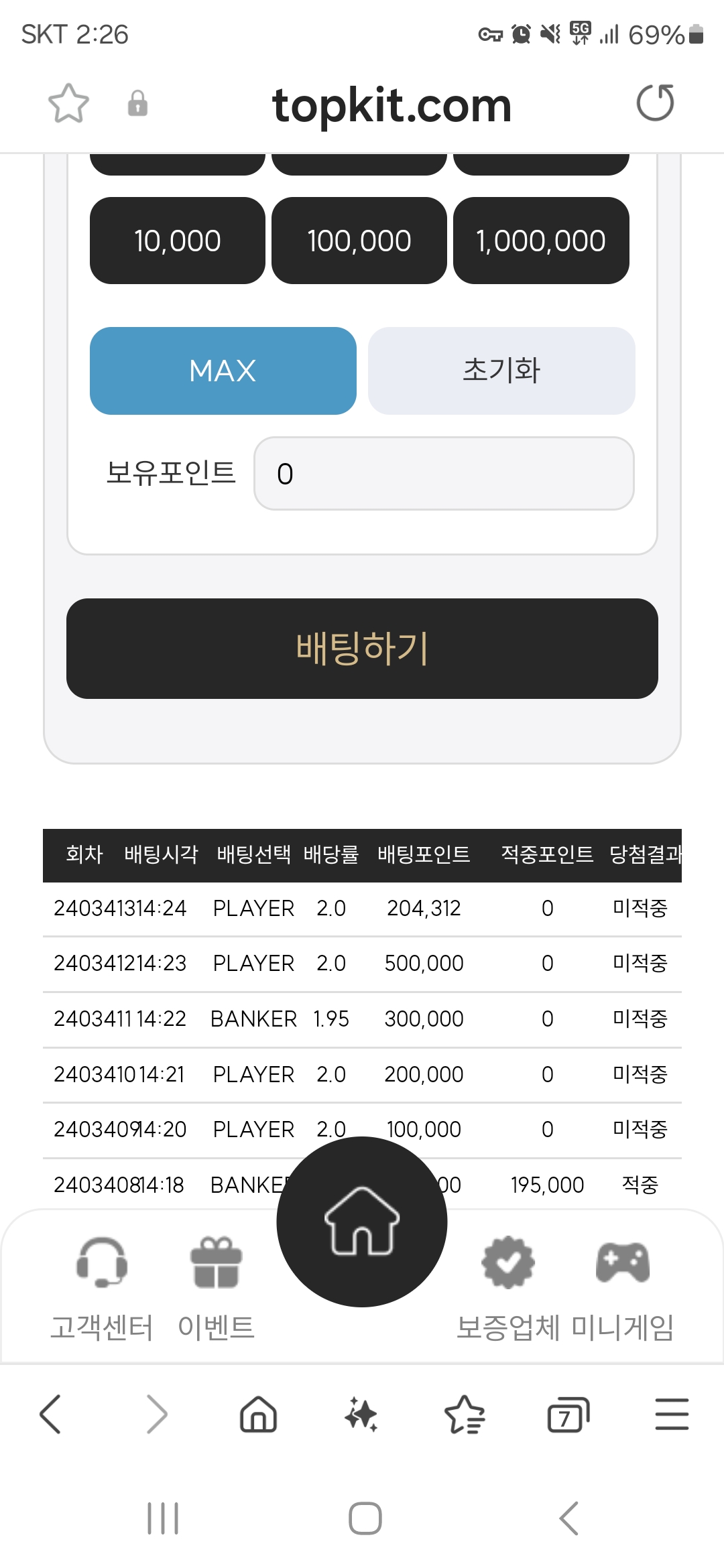Tap the MAX button
Viewport: 724px width, 1568px height.
pyautogui.click(x=223, y=371)
